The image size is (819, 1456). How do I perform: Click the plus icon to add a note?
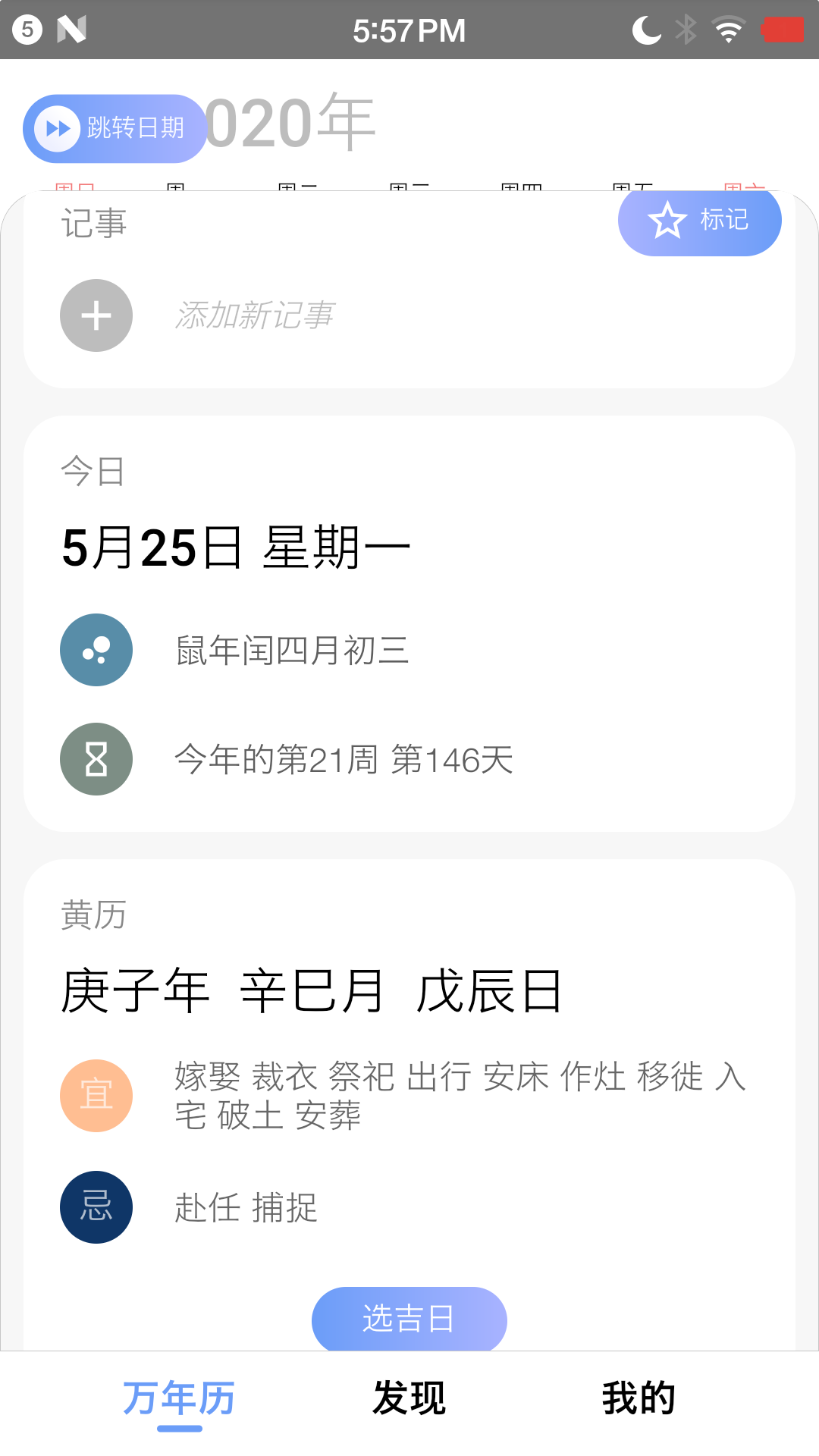pyautogui.click(x=96, y=315)
